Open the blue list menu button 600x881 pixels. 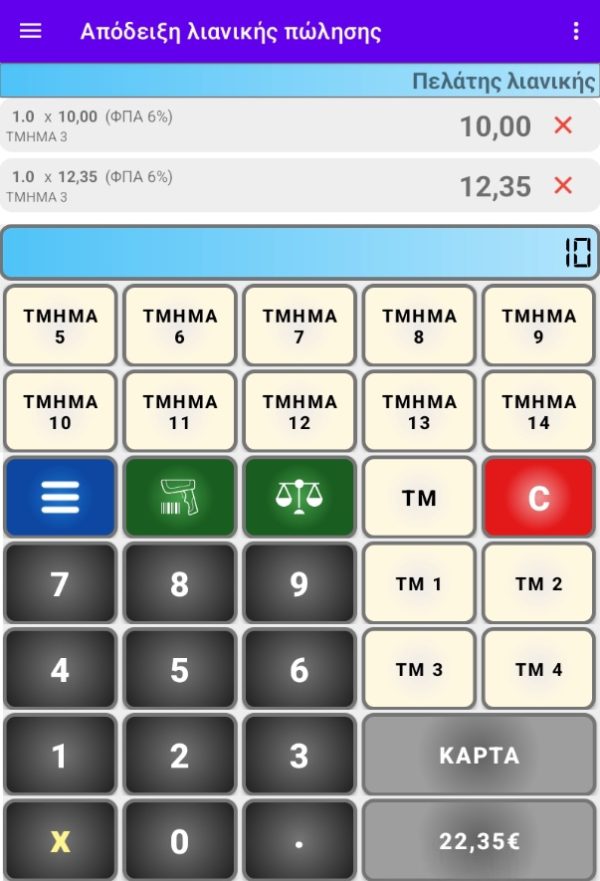pos(60,497)
